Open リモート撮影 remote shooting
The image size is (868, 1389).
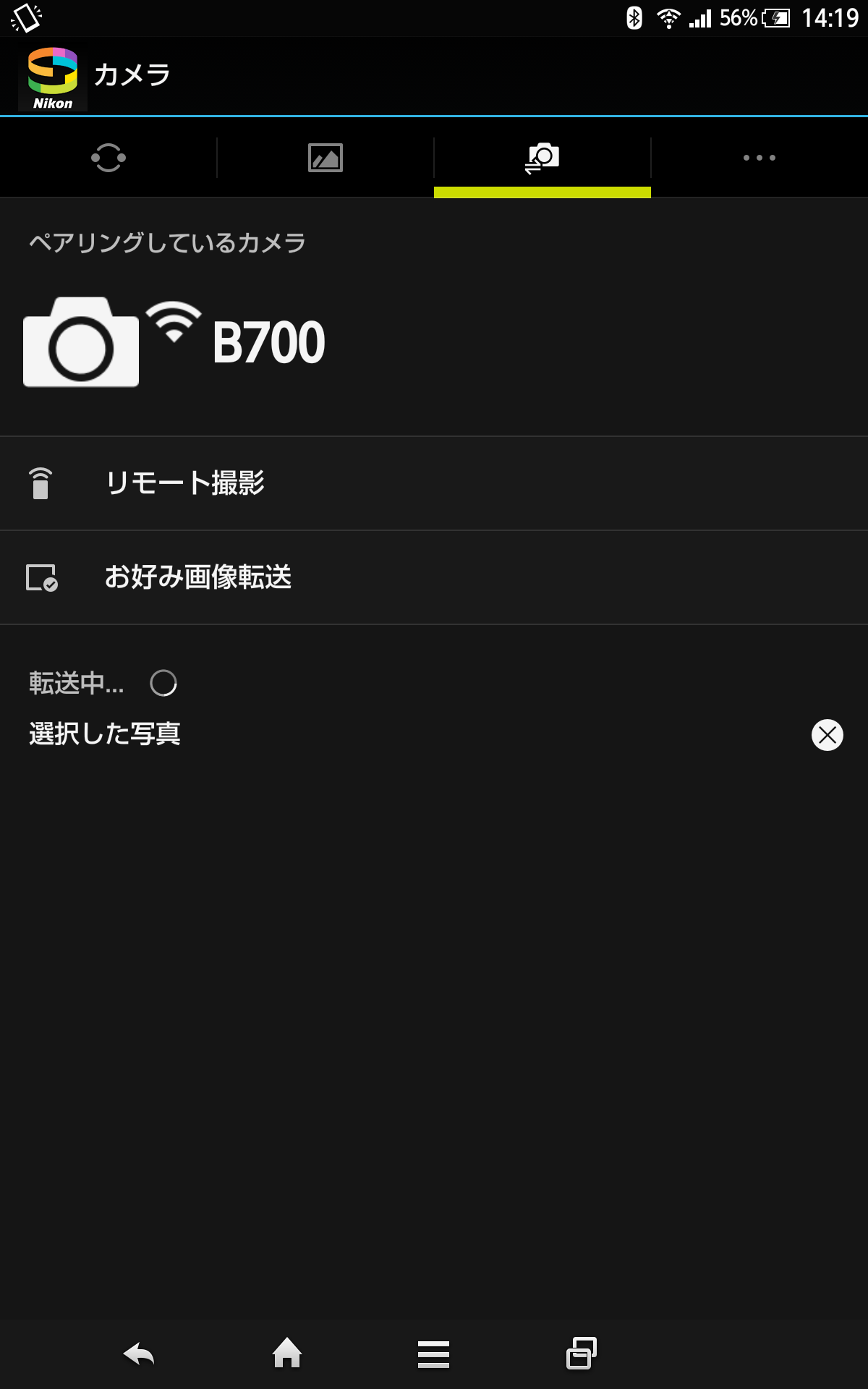click(x=434, y=483)
